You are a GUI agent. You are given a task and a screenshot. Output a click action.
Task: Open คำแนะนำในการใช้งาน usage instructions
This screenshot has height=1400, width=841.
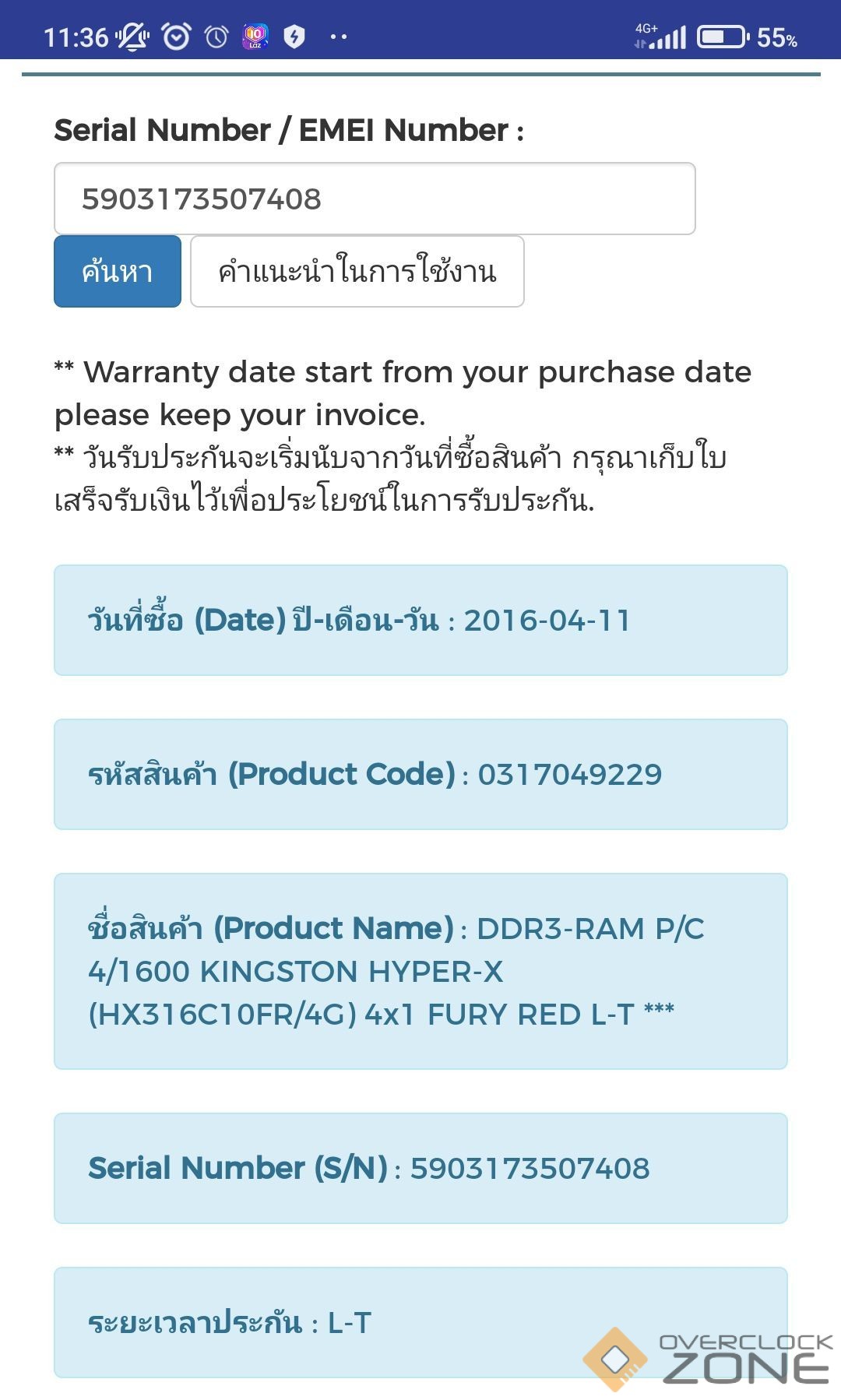[x=357, y=272]
